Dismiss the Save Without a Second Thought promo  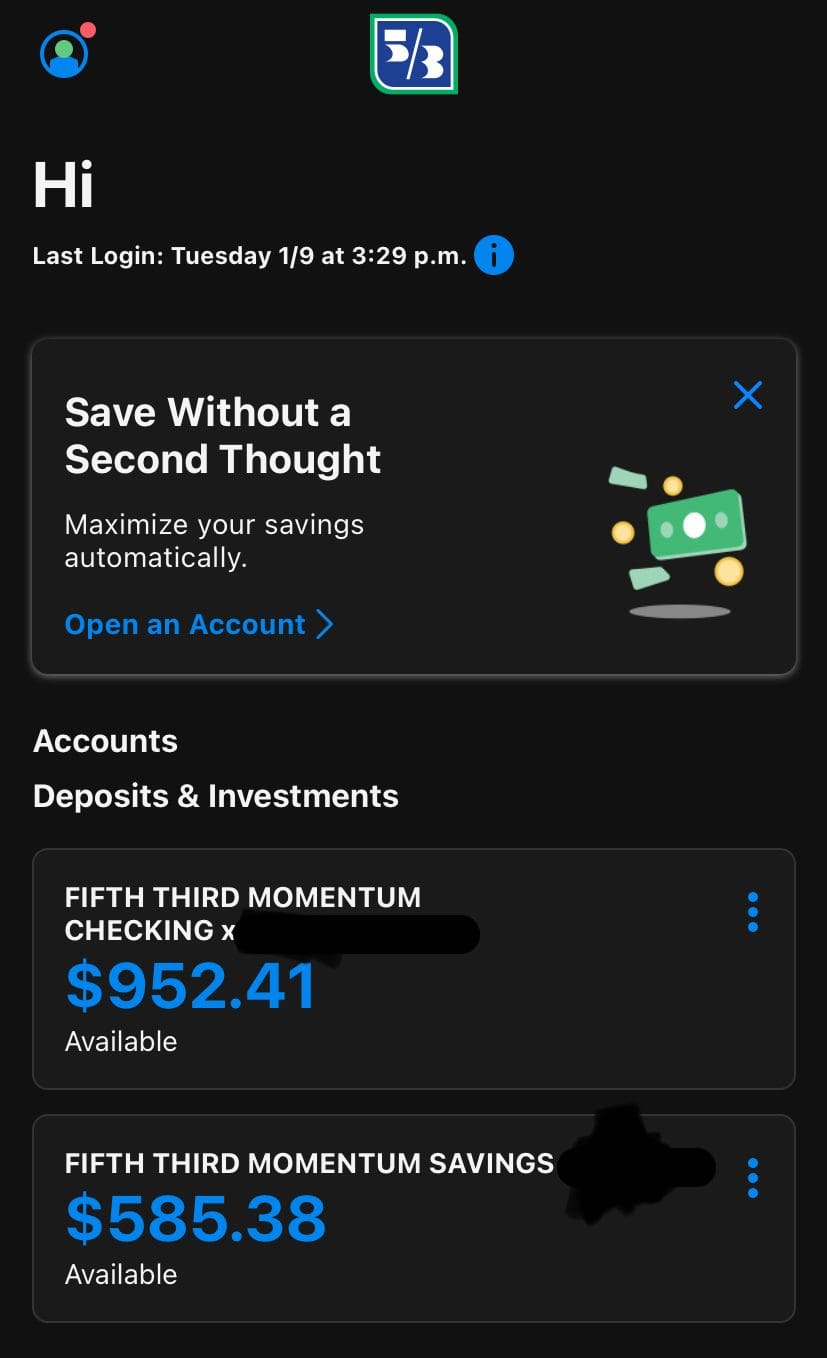point(748,395)
